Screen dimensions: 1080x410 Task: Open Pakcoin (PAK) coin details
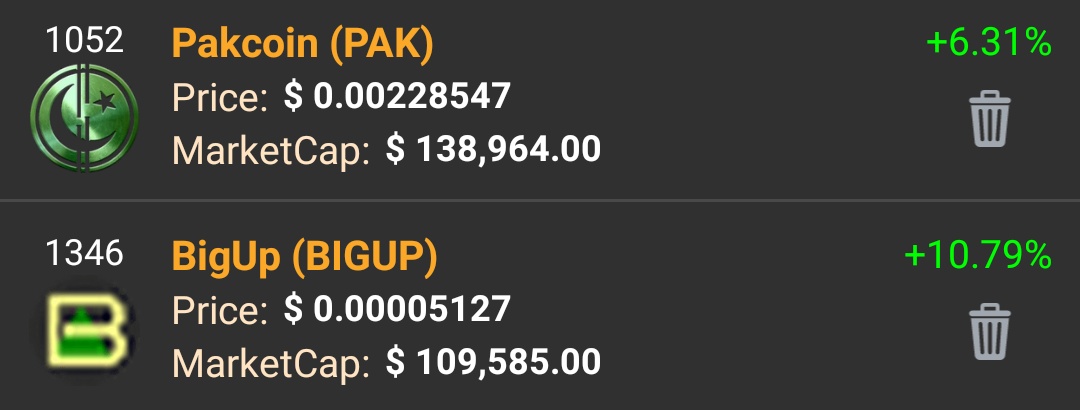303,43
